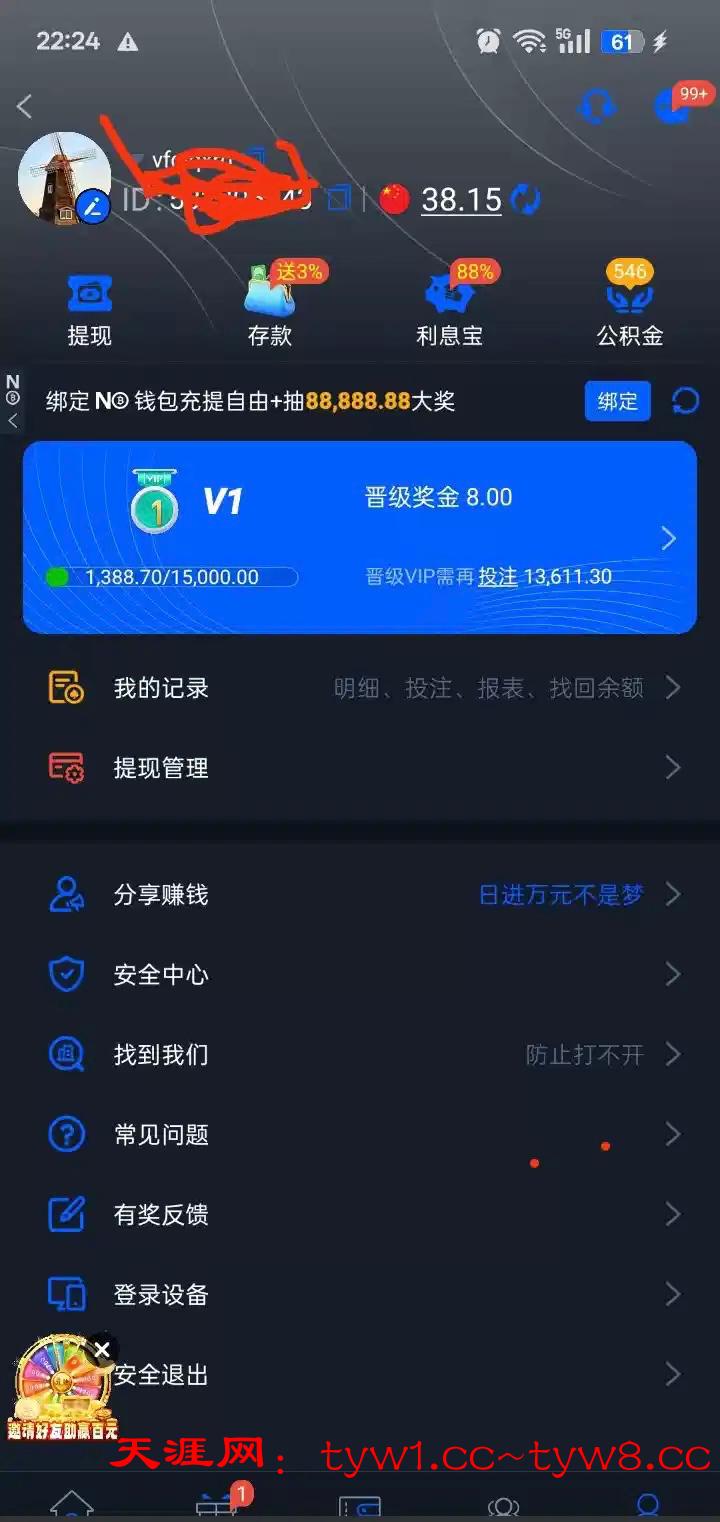
Task: Open 公积金
Action: click(630, 309)
